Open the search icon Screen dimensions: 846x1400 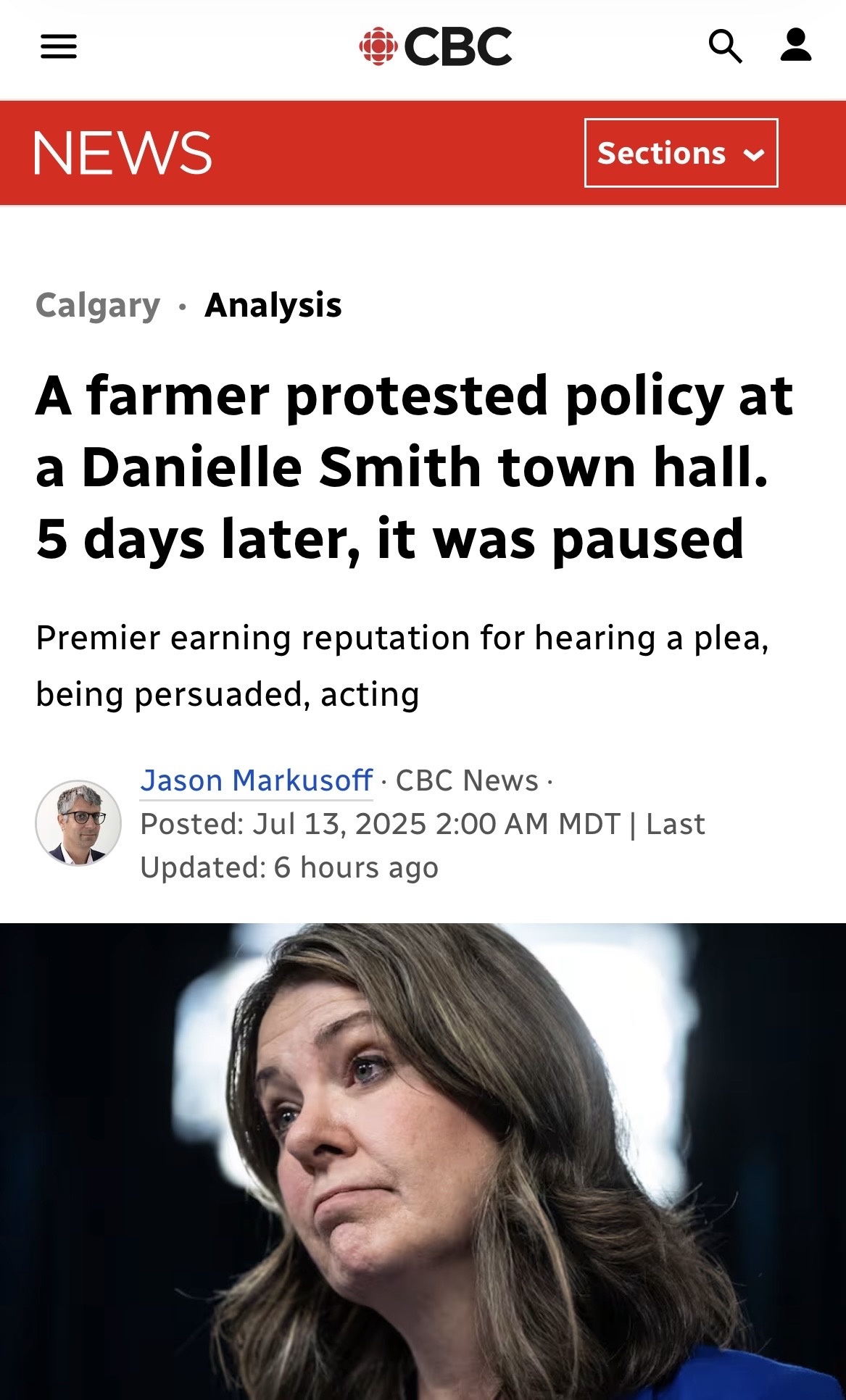[725, 47]
